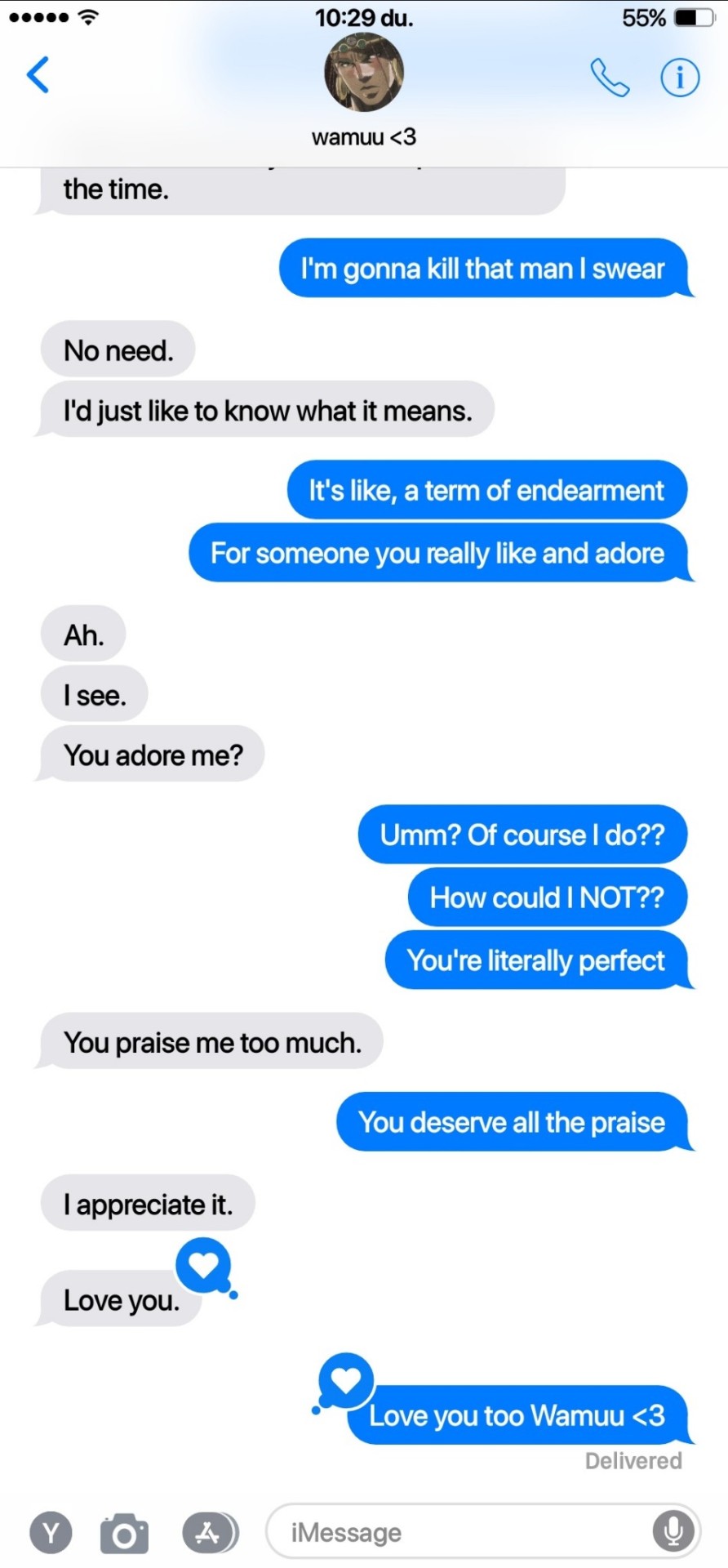
Task: Go back to the messages list
Action: [38, 75]
